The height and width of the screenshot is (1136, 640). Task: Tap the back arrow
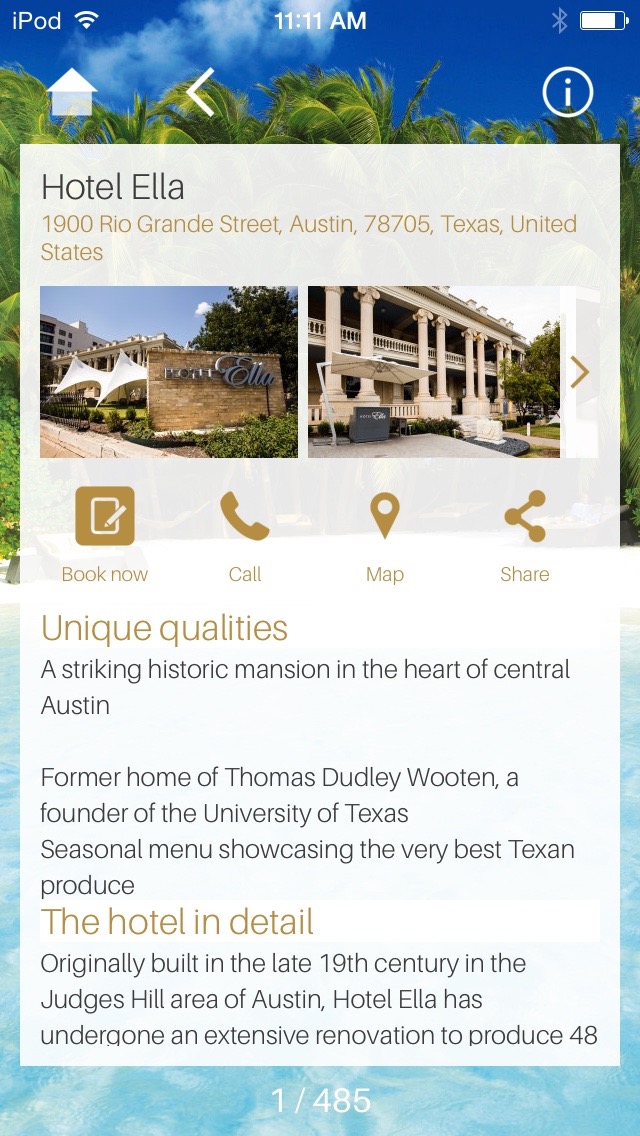click(x=200, y=92)
